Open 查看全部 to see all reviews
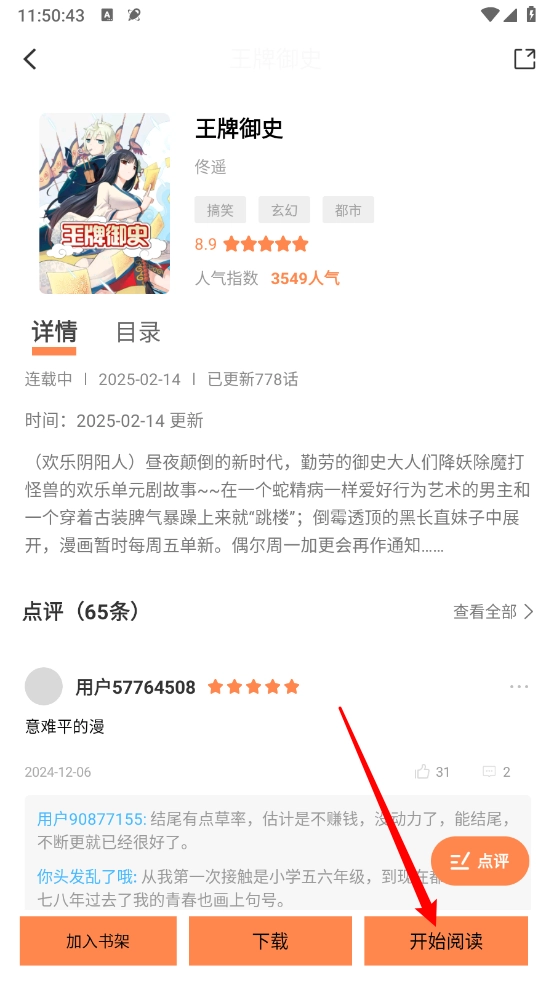Image resolution: width=554 pixels, height=984 pixels. click(493, 611)
